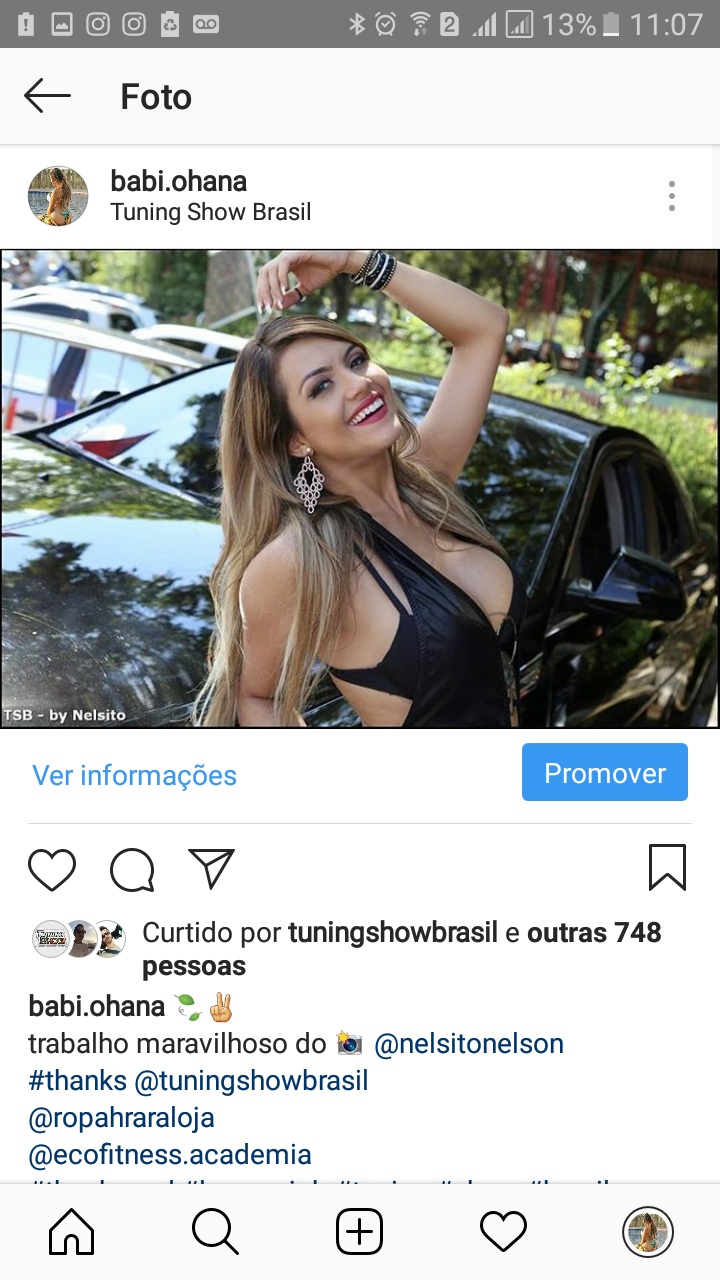The width and height of the screenshot is (720, 1280).
Task: Switch to the Search tab
Action: pyautogui.click(x=215, y=1232)
